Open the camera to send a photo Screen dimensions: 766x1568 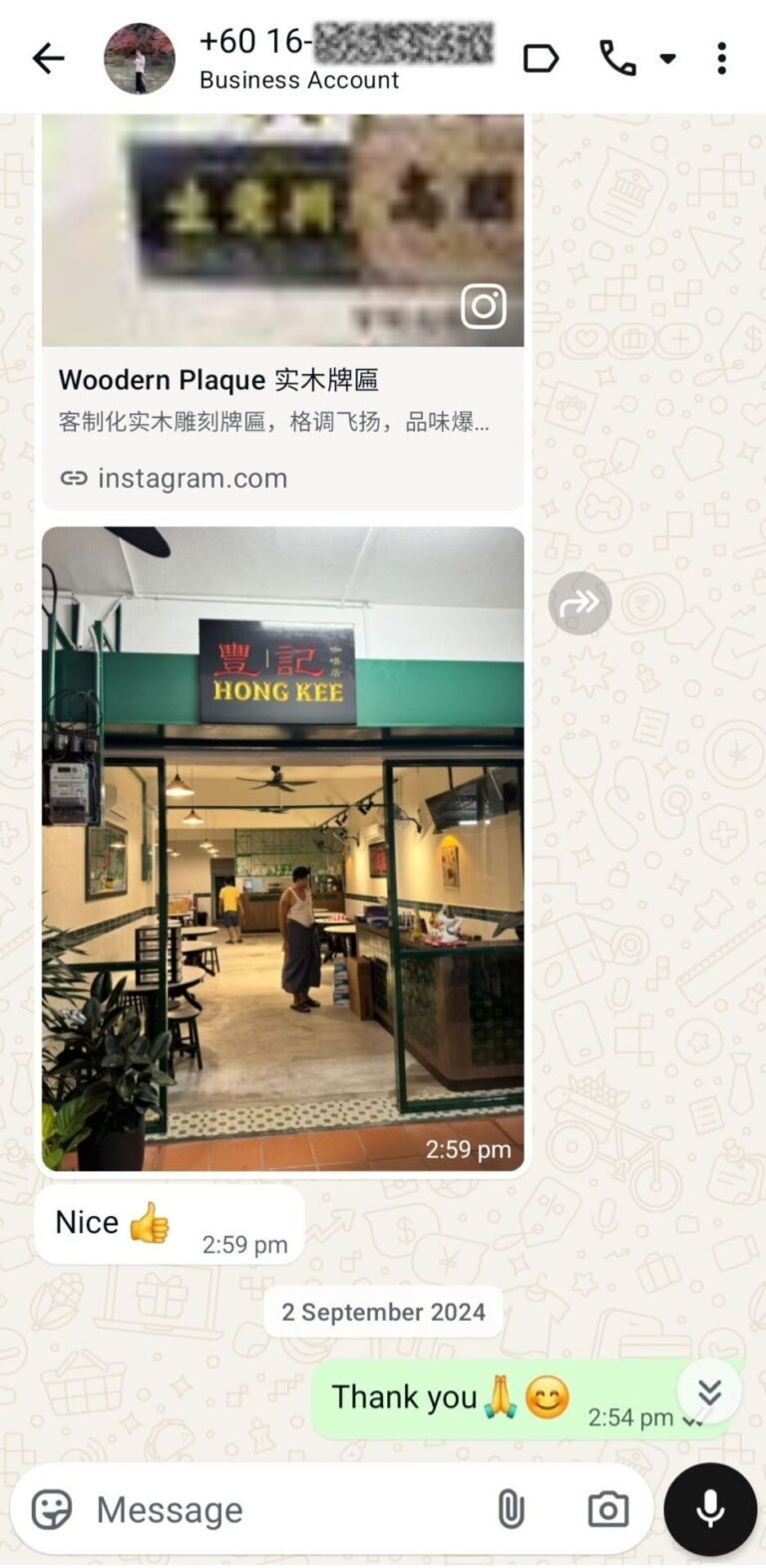[607, 1509]
